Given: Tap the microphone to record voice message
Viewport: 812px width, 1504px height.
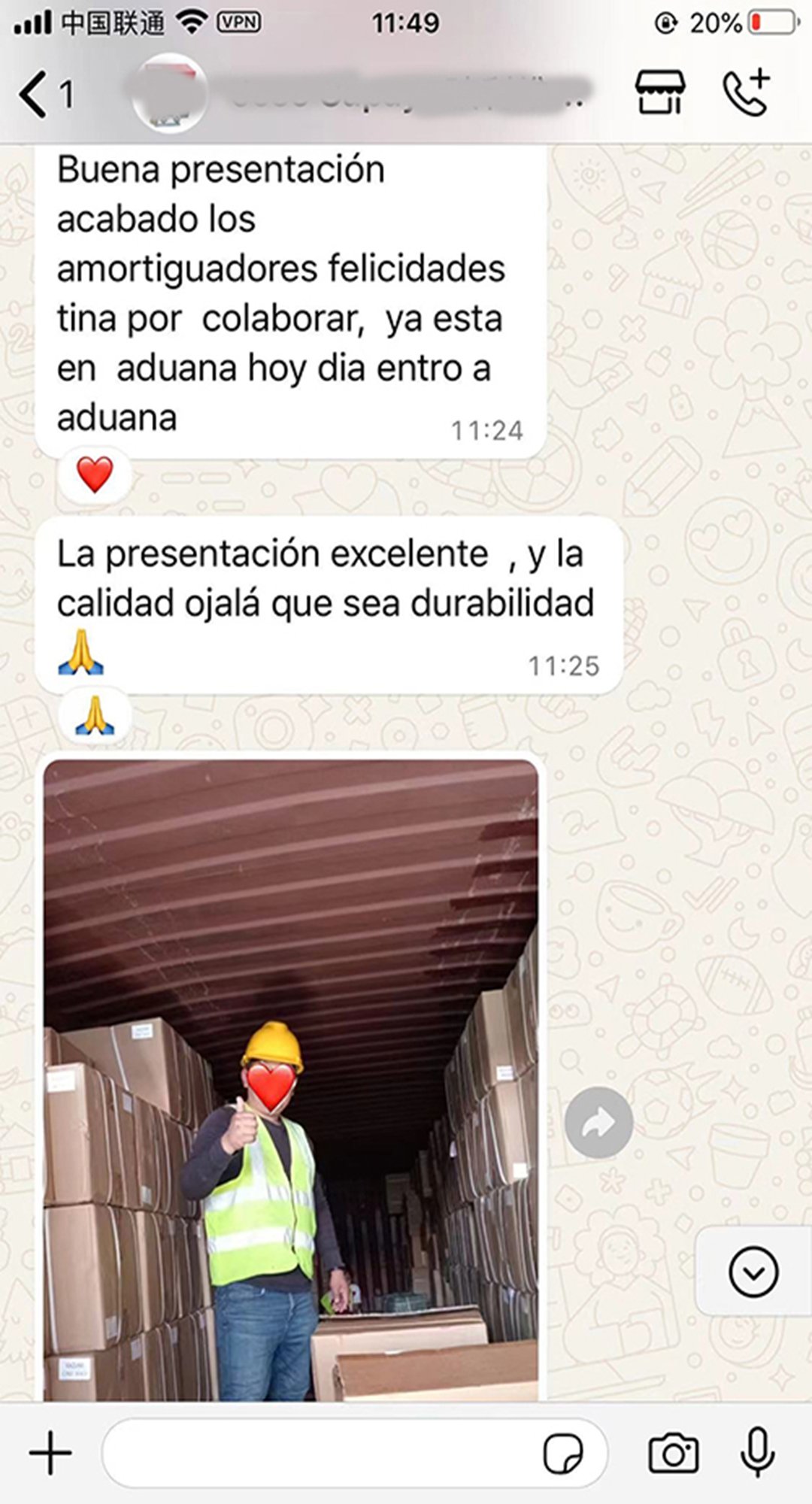Looking at the screenshot, I should tap(757, 1453).
